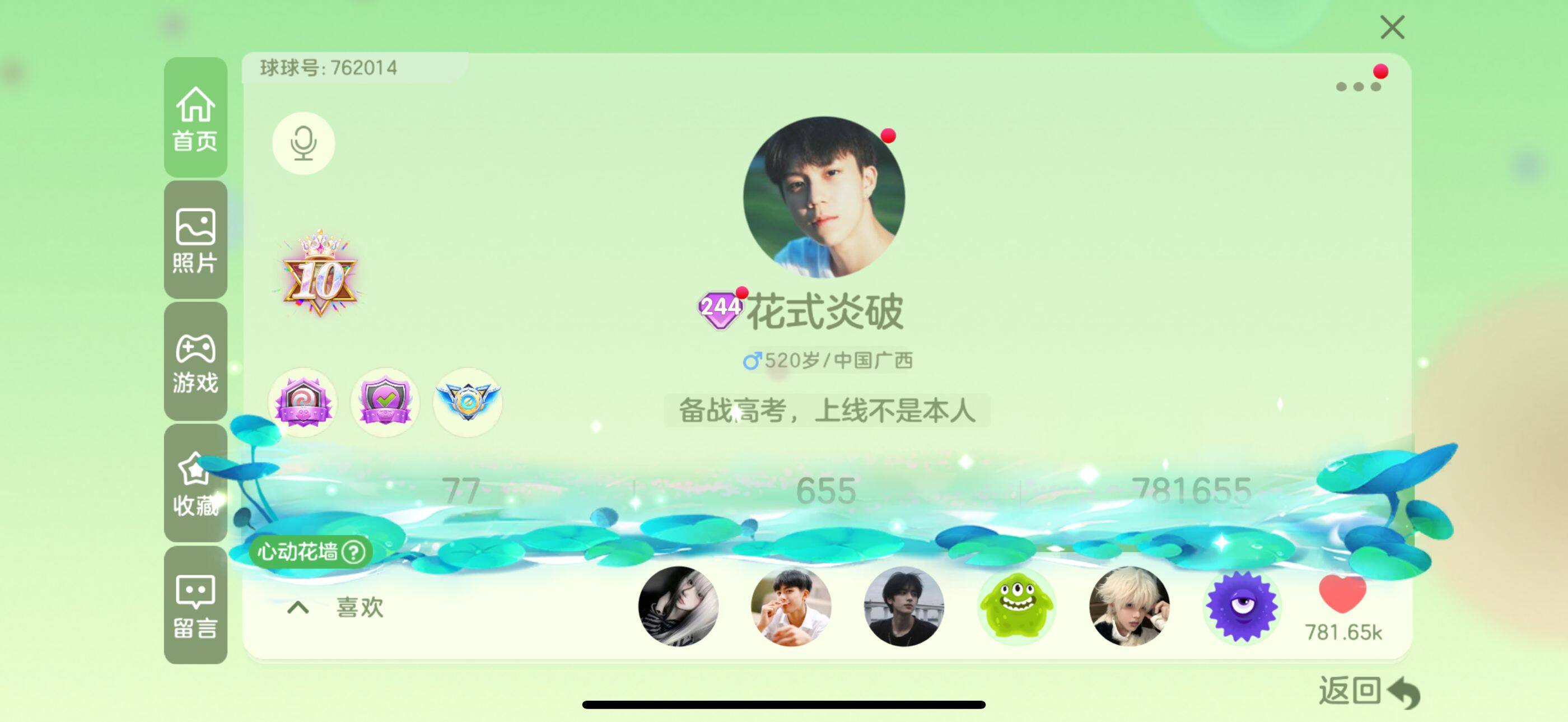Switch to the 首页 tab
1568x722 pixels.
[195, 118]
